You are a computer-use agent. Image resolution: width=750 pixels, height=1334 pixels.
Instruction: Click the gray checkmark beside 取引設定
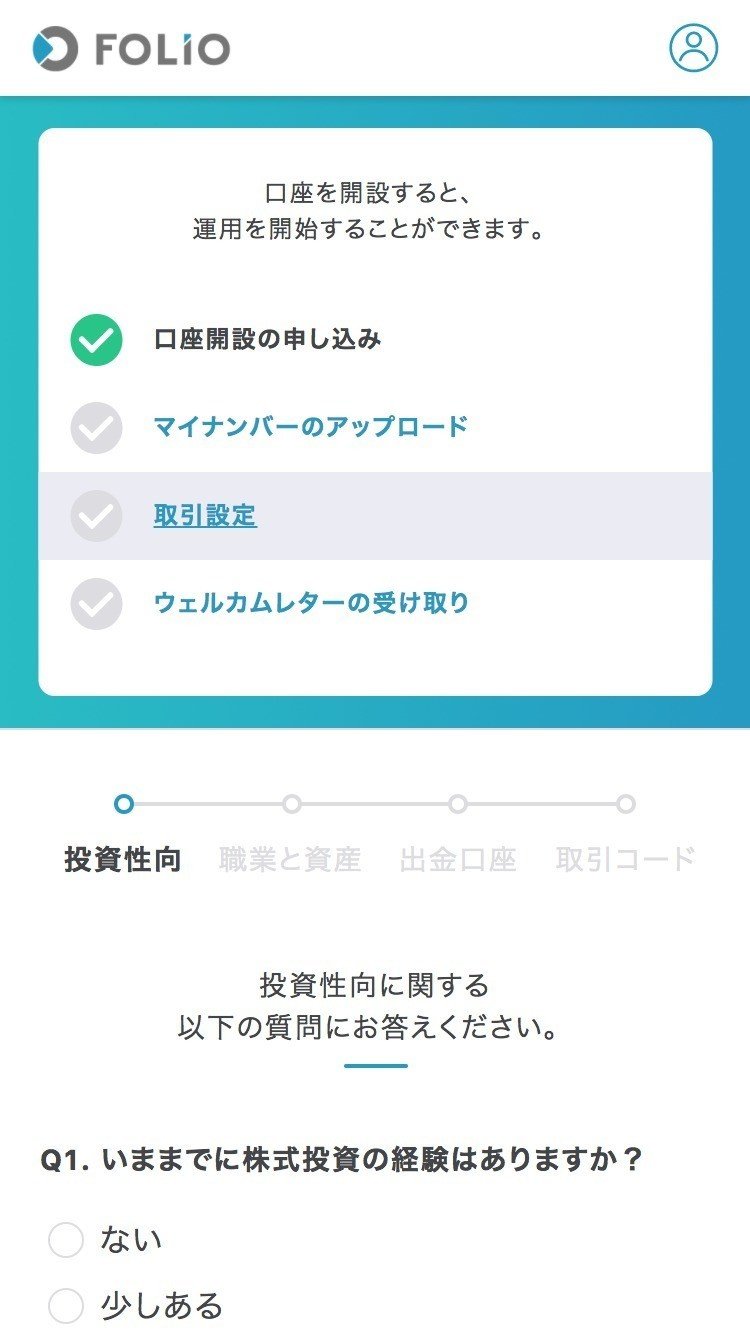point(95,516)
